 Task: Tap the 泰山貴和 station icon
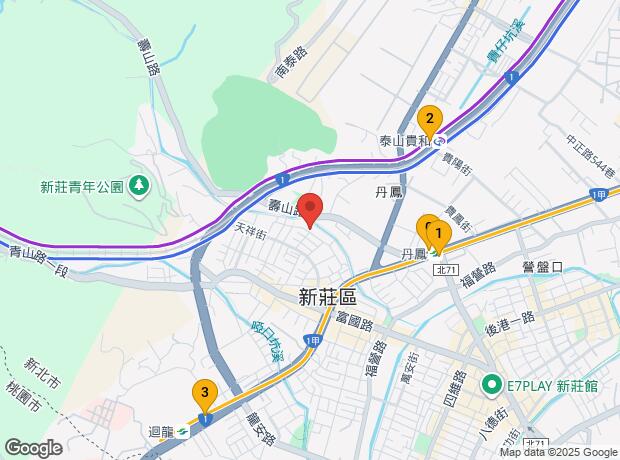click(x=440, y=140)
